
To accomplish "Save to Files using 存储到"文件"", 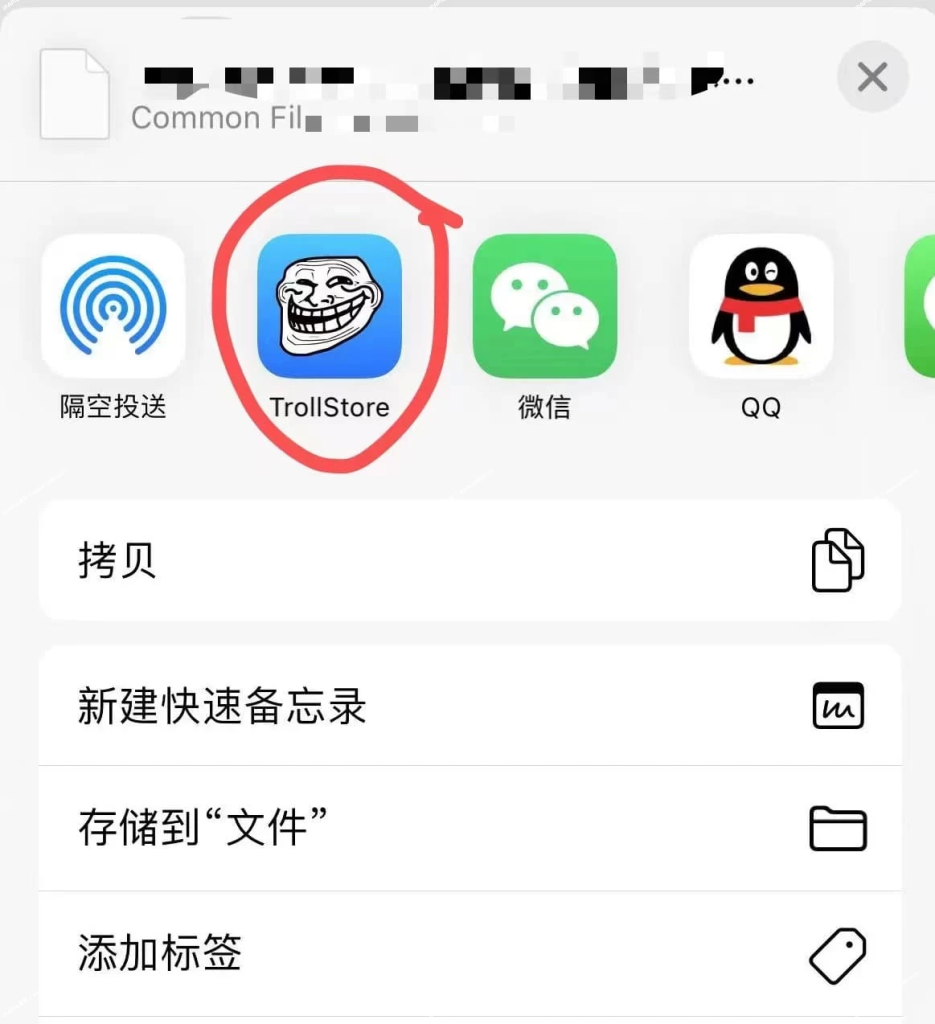I will point(400,829).
